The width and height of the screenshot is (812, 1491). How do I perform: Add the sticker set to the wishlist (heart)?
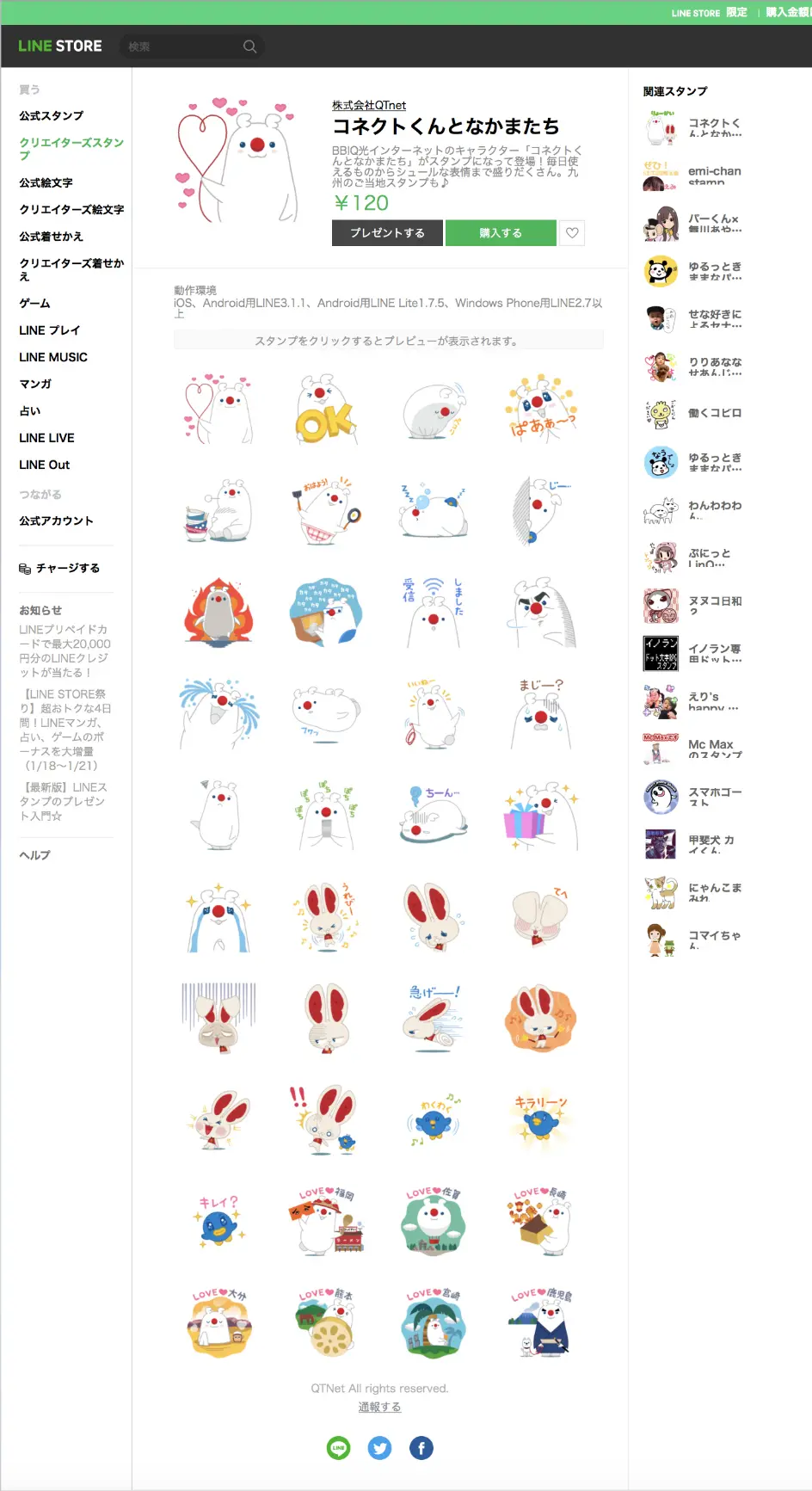point(572,233)
